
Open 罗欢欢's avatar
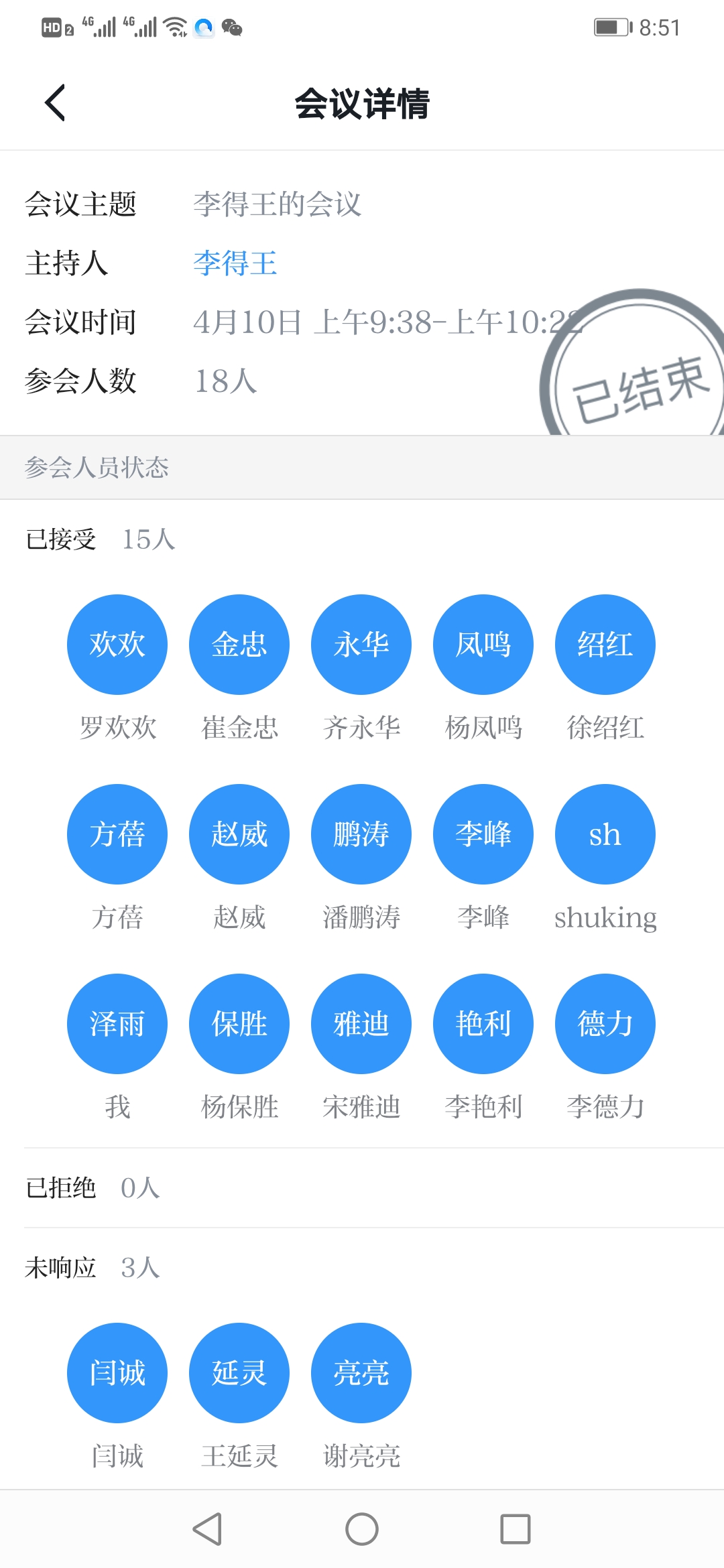117,645
